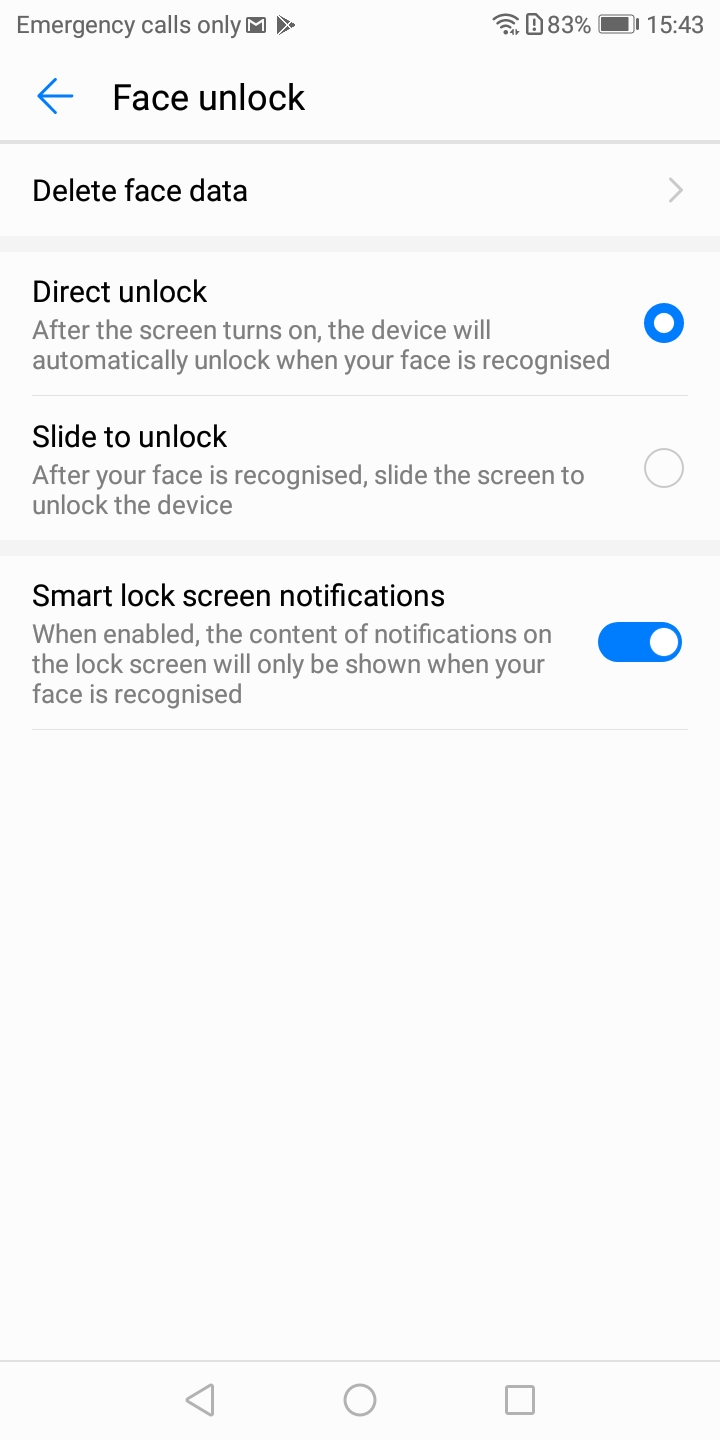Open the recent apps overview
The height and width of the screenshot is (1440, 720).
520,1400
